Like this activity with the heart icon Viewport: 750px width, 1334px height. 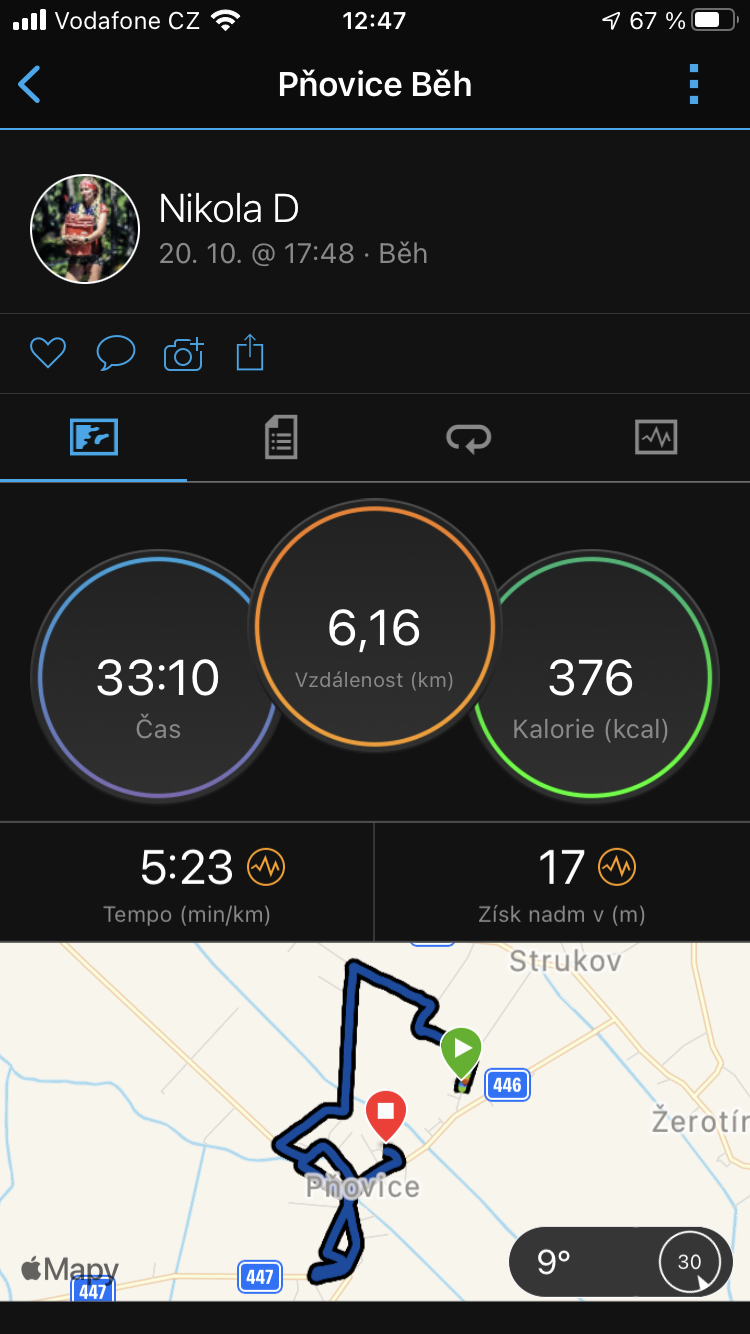47,353
